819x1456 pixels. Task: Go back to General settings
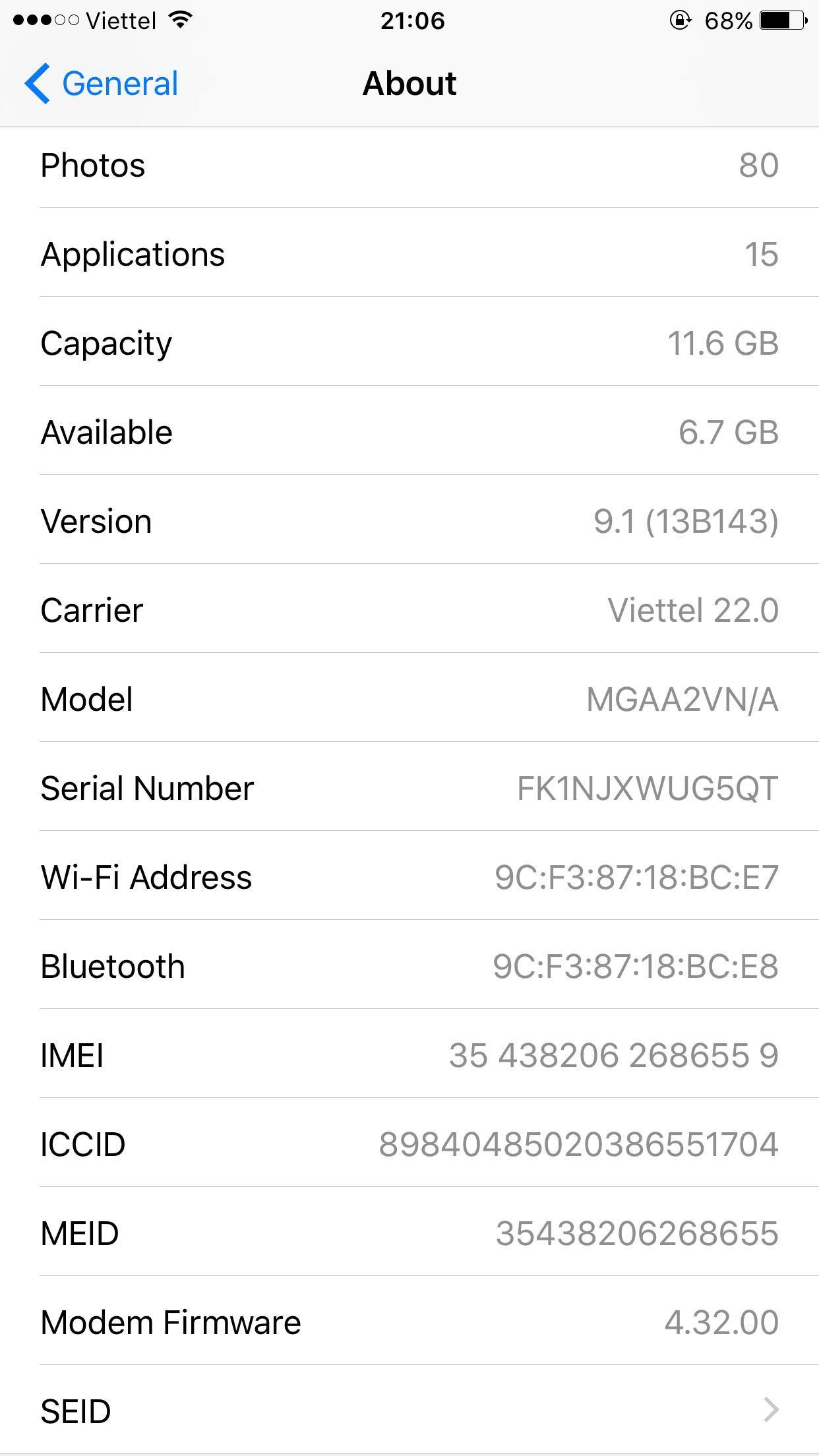tap(102, 84)
